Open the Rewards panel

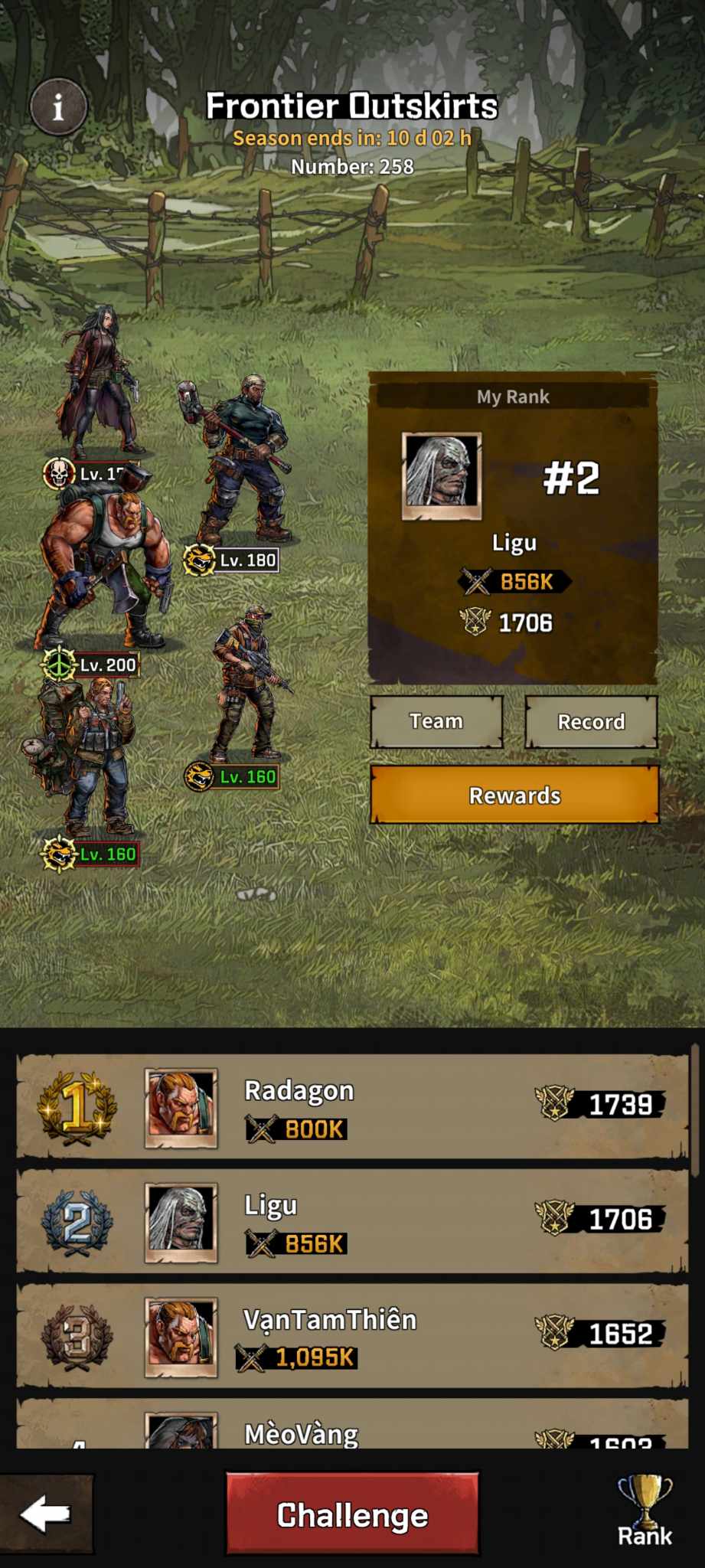pos(514,795)
